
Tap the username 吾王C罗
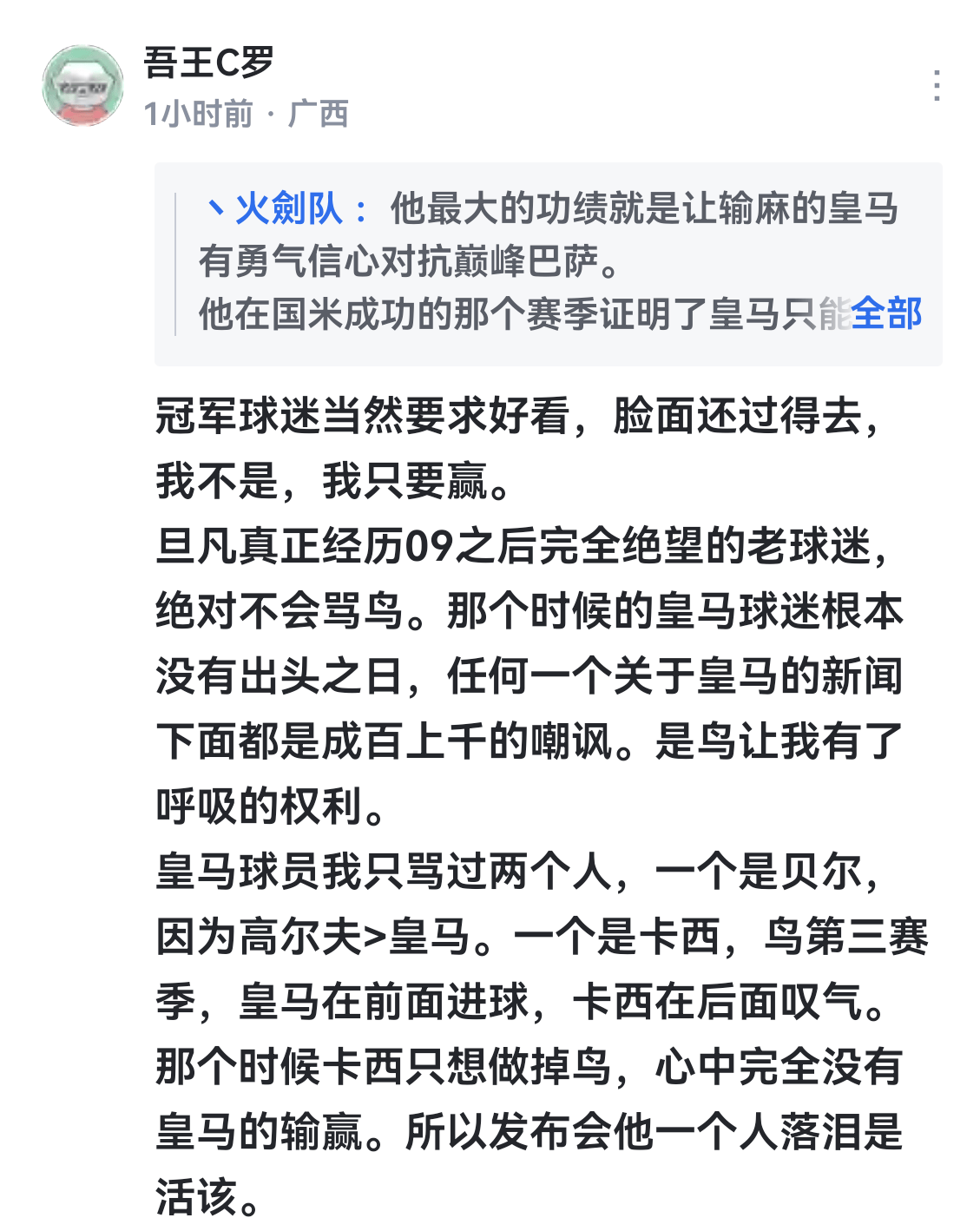[x=208, y=63]
